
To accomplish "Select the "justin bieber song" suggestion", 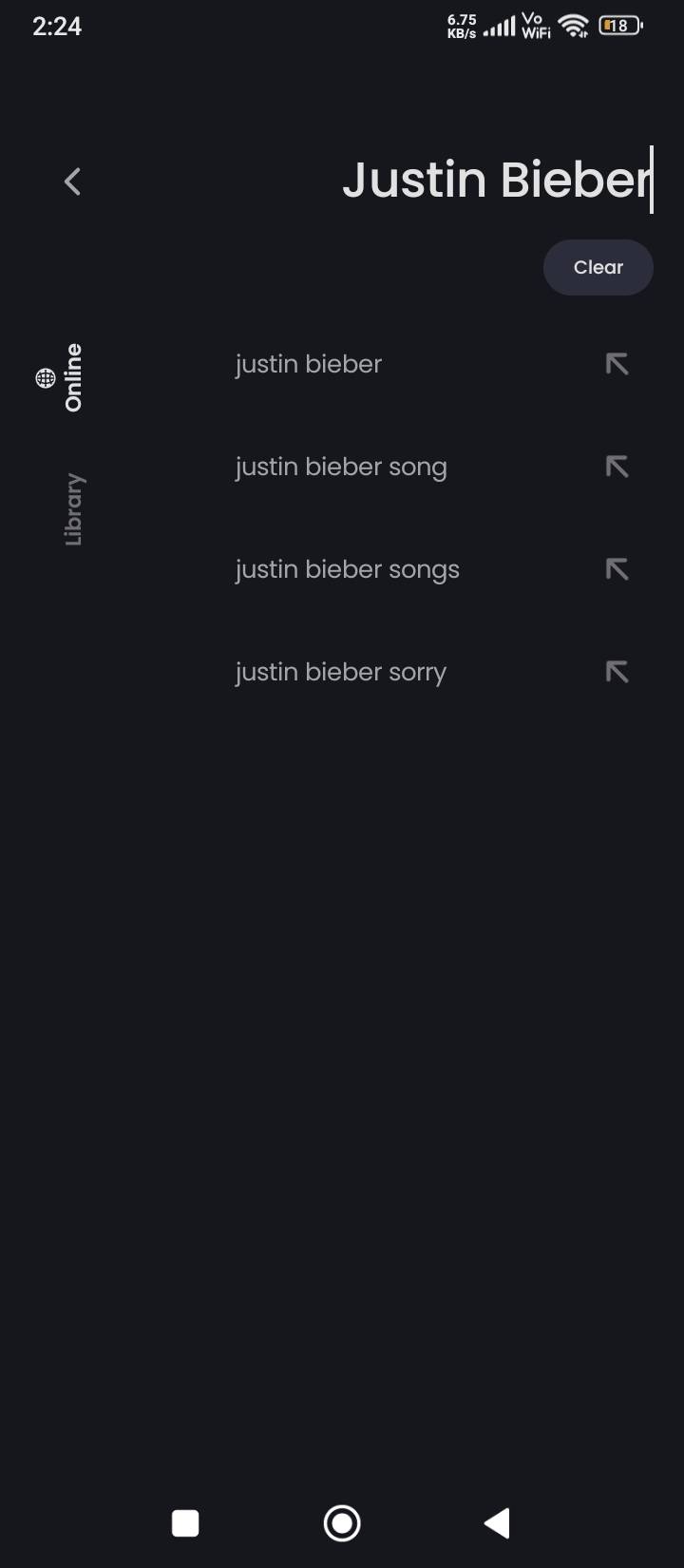I will [341, 467].
